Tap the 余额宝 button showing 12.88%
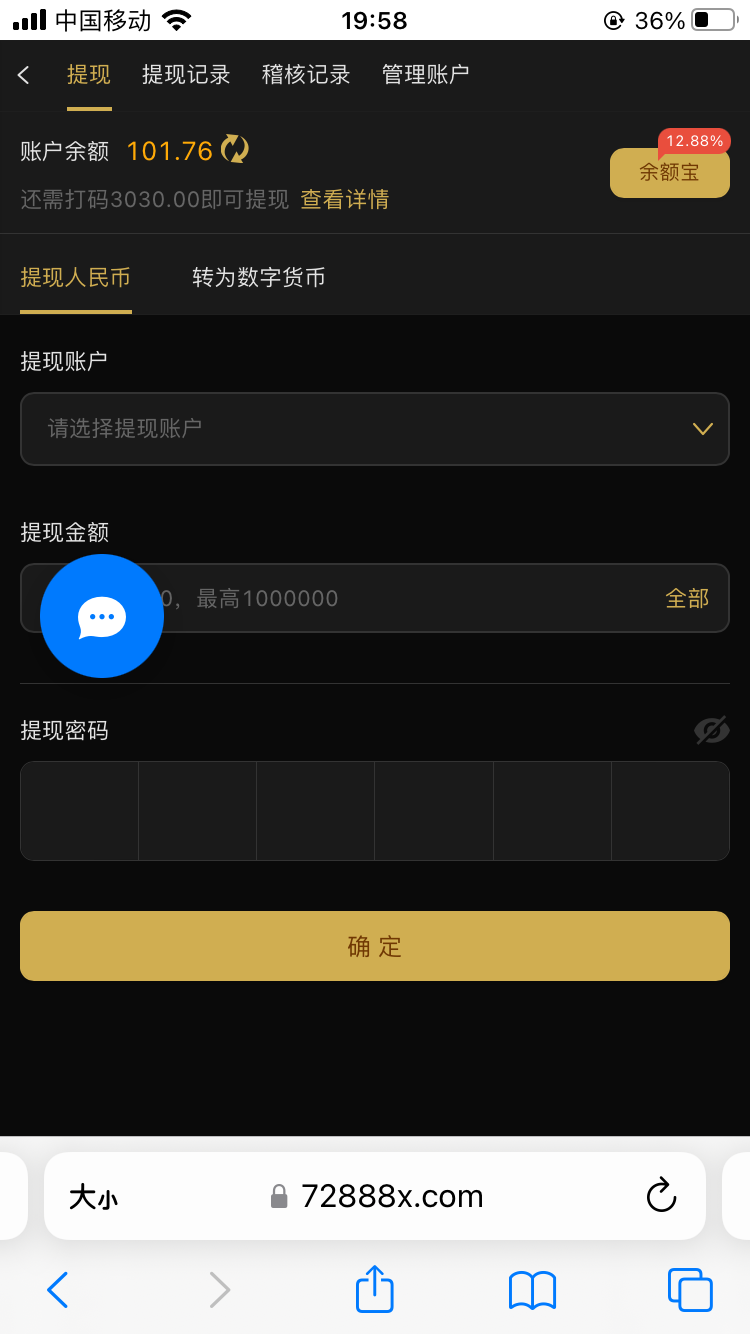The image size is (750, 1334). coord(669,173)
